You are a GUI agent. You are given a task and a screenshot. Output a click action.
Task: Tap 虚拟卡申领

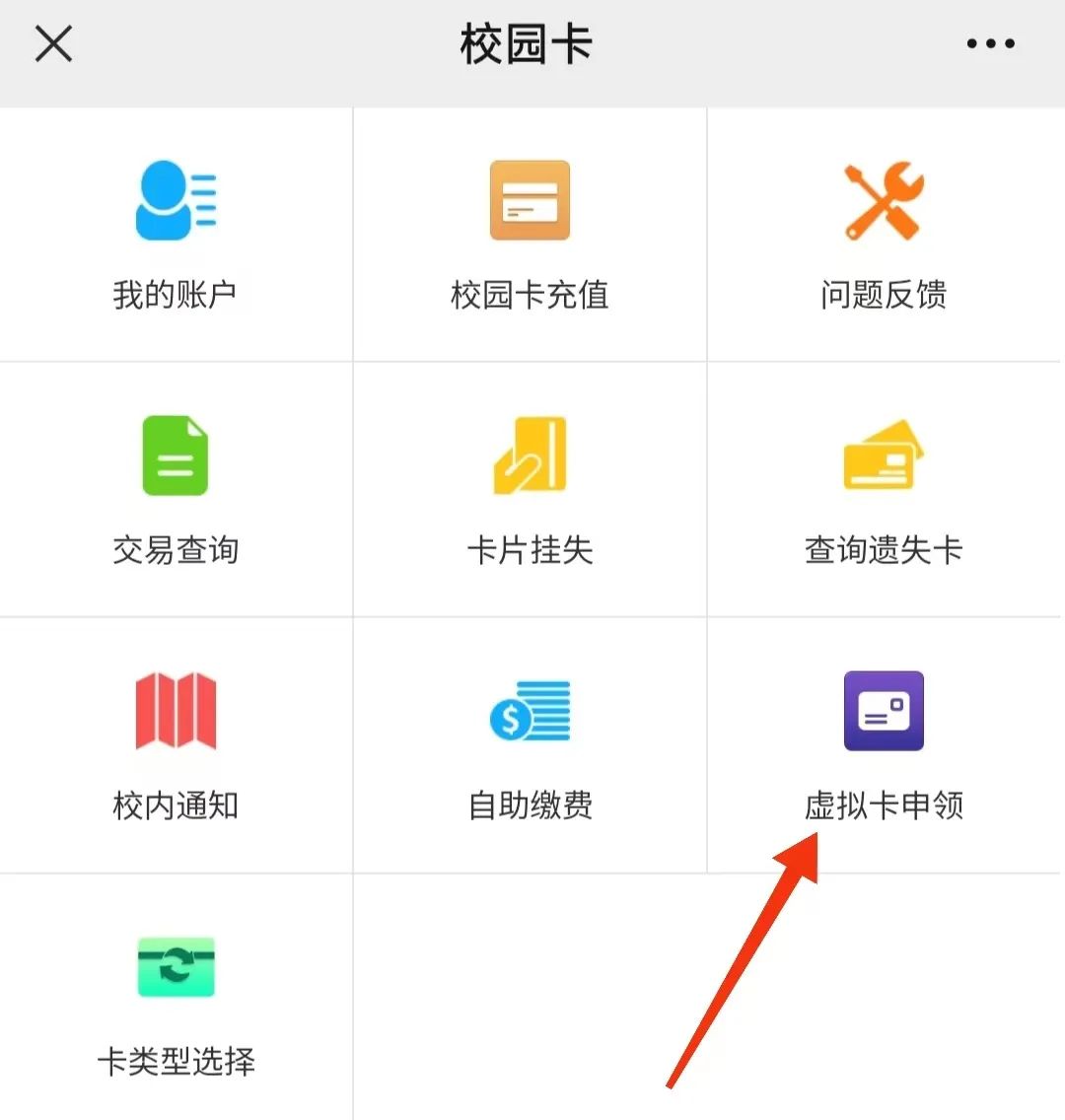(x=884, y=746)
